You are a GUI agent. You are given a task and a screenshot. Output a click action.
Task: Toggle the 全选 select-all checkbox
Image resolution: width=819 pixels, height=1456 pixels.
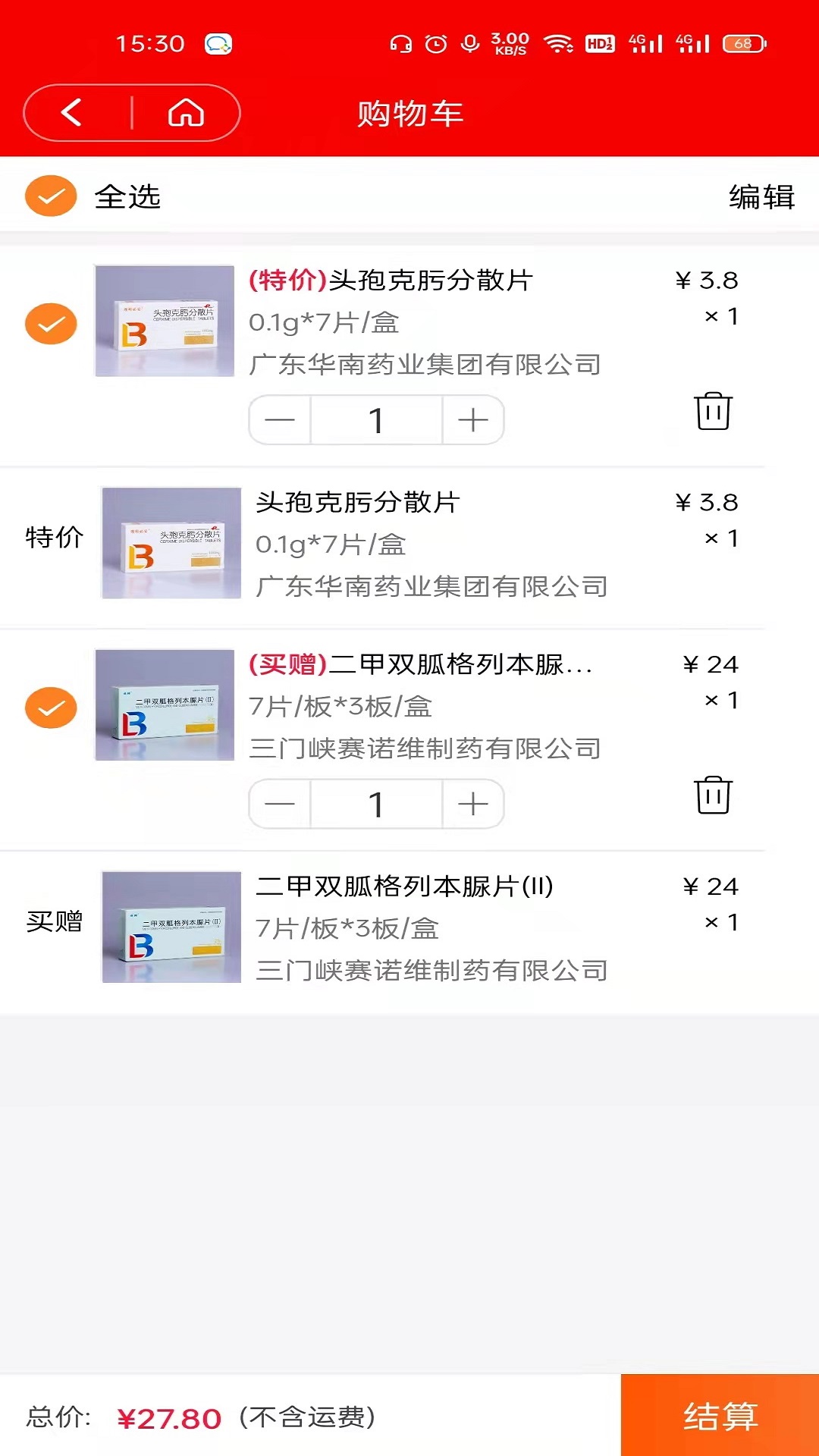(x=50, y=196)
